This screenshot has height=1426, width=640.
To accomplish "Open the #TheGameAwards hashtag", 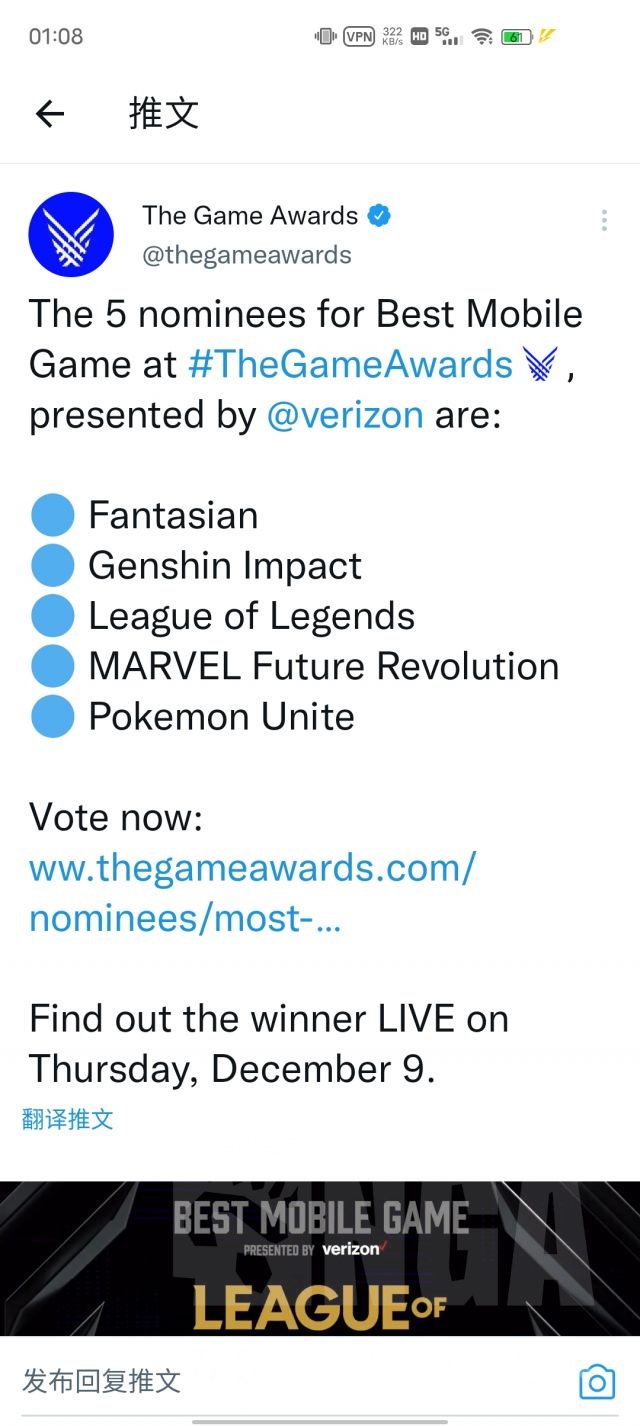I will pos(350,364).
